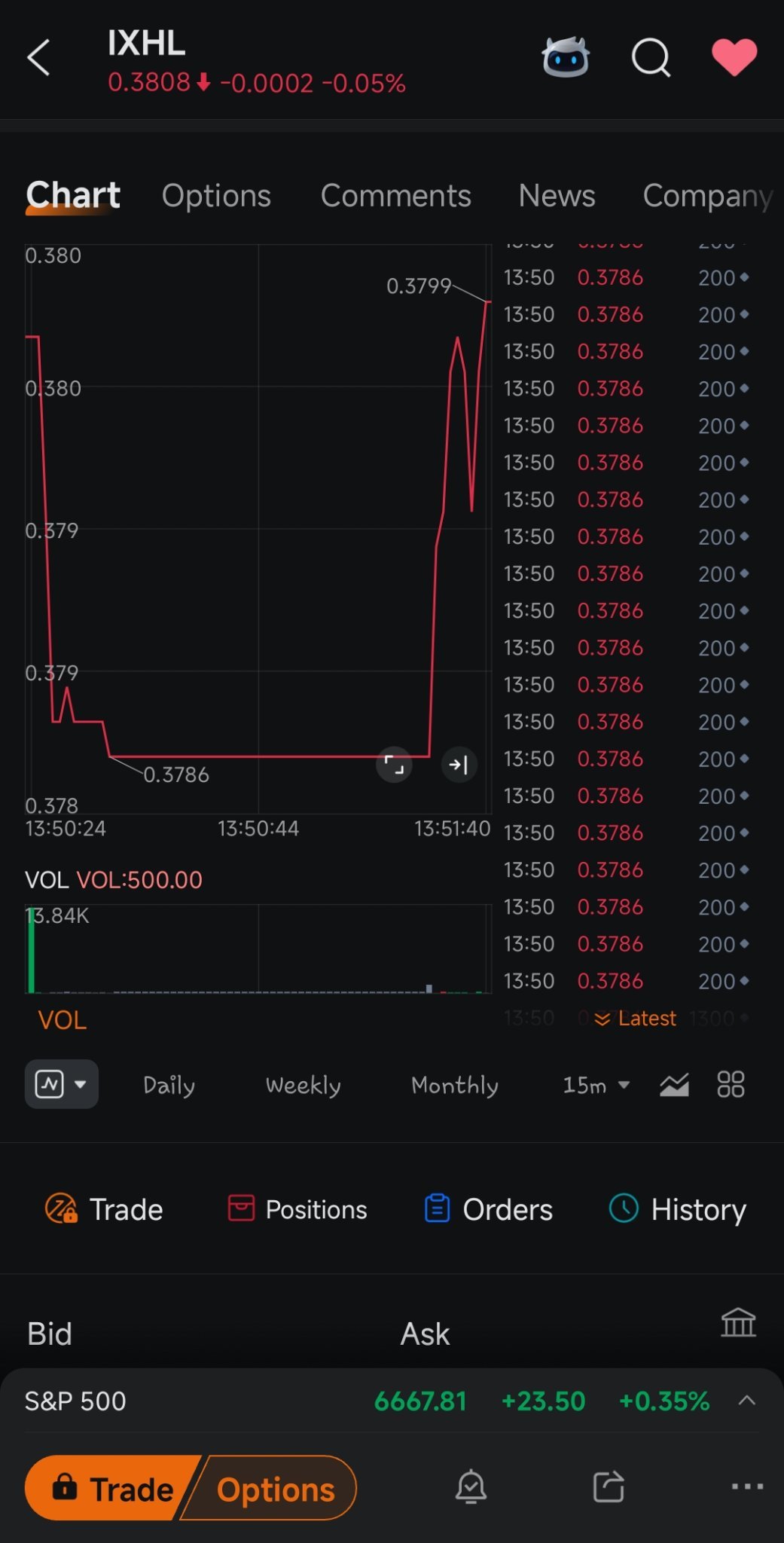The image size is (784, 1543).
Task: Open the Positions section
Action: (x=297, y=1209)
